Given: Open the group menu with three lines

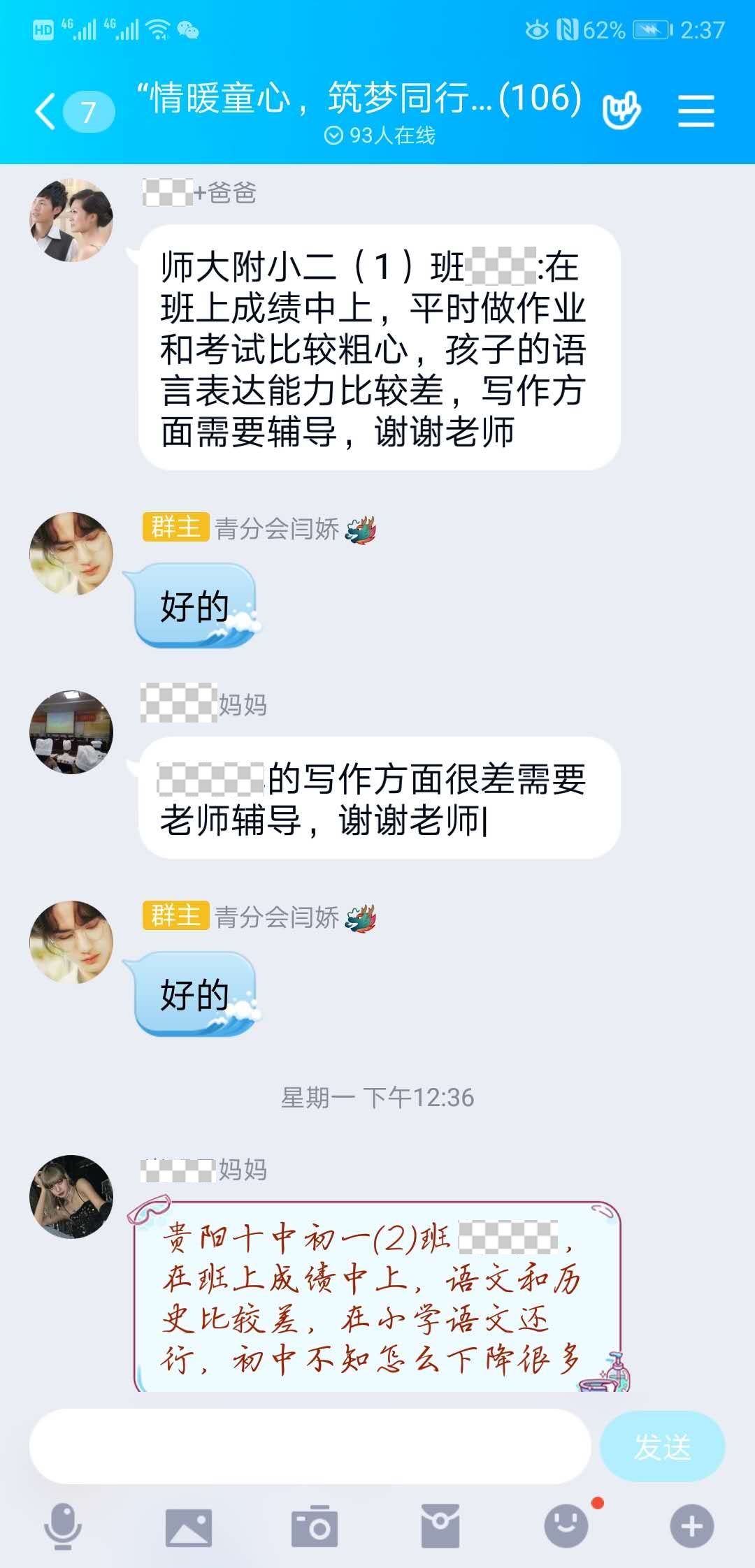Looking at the screenshot, I should [696, 112].
